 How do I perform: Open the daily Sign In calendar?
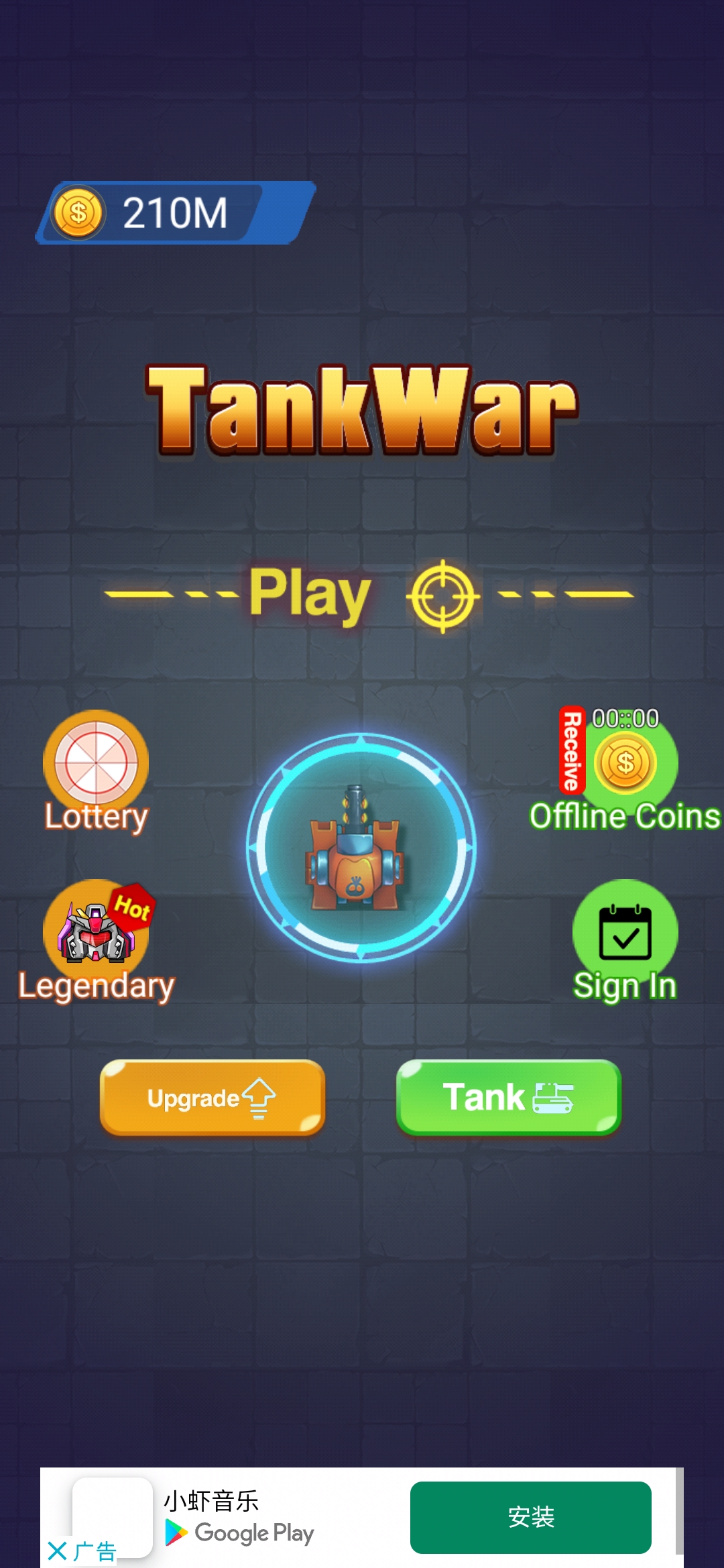point(625,933)
